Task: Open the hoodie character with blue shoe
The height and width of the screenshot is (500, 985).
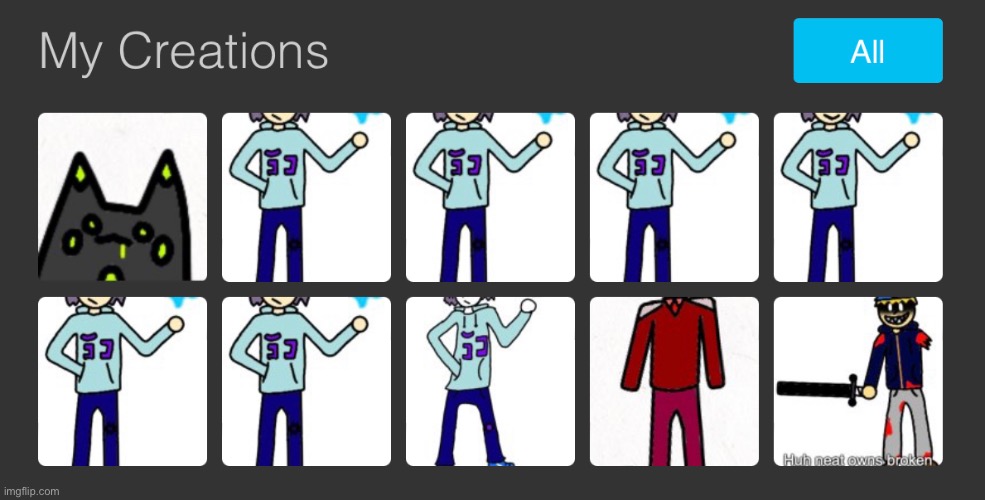Action: point(490,381)
